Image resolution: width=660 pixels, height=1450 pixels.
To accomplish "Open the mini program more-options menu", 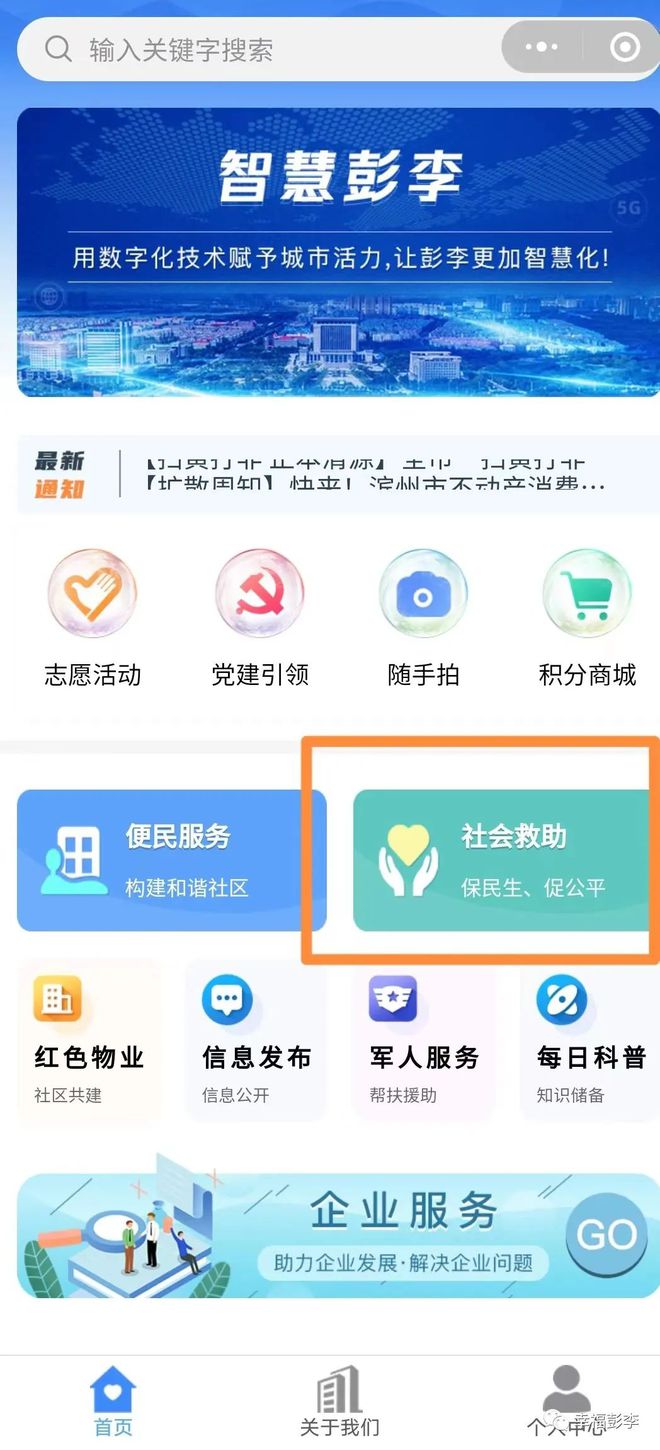I will point(541,47).
